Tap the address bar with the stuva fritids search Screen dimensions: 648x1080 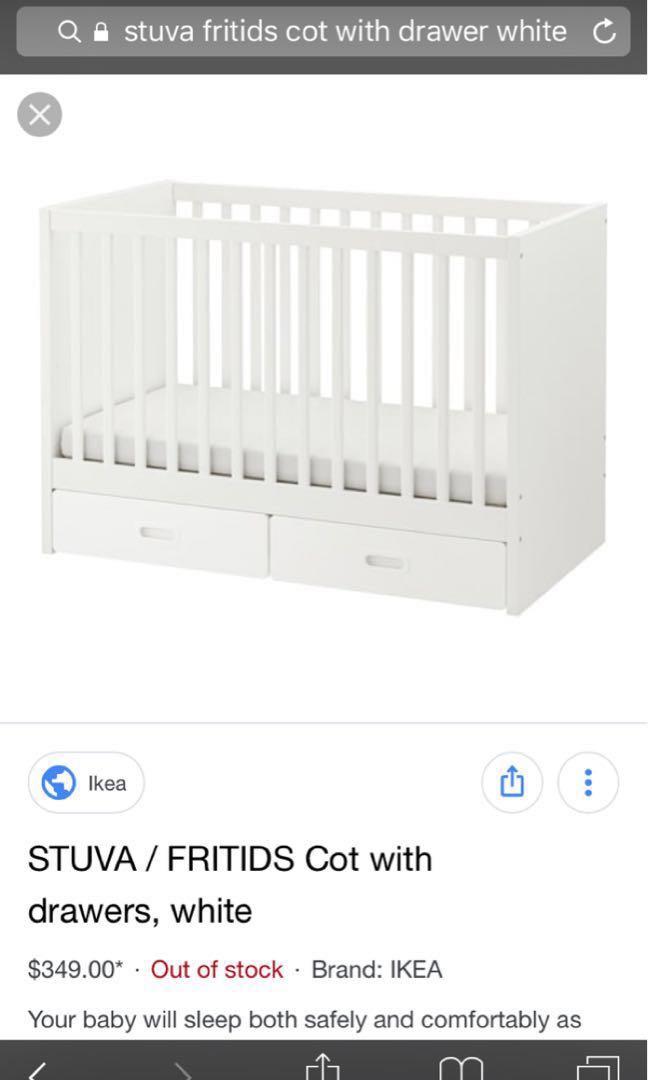click(330, 32)
